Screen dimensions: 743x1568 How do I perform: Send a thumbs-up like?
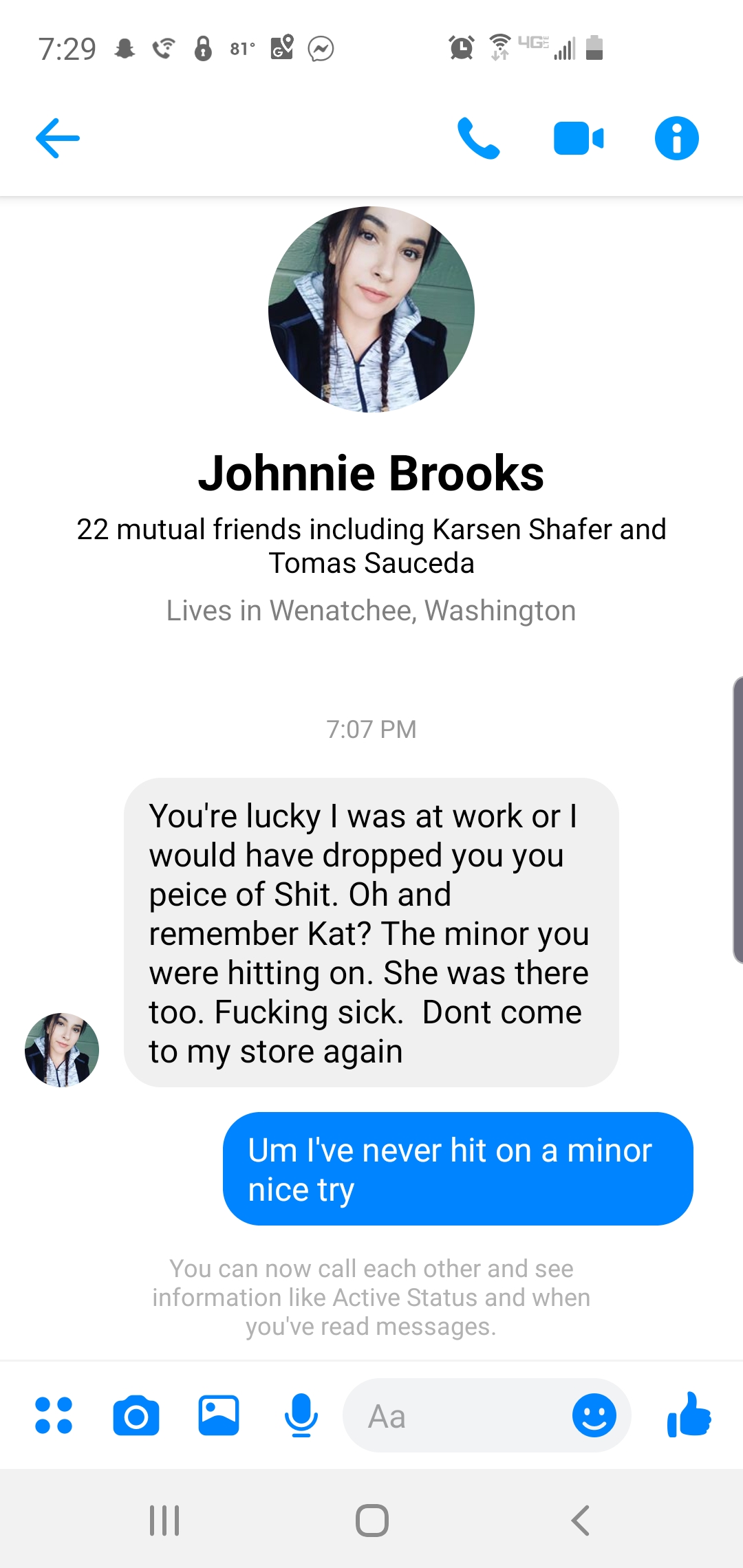tap(689, 1415)
